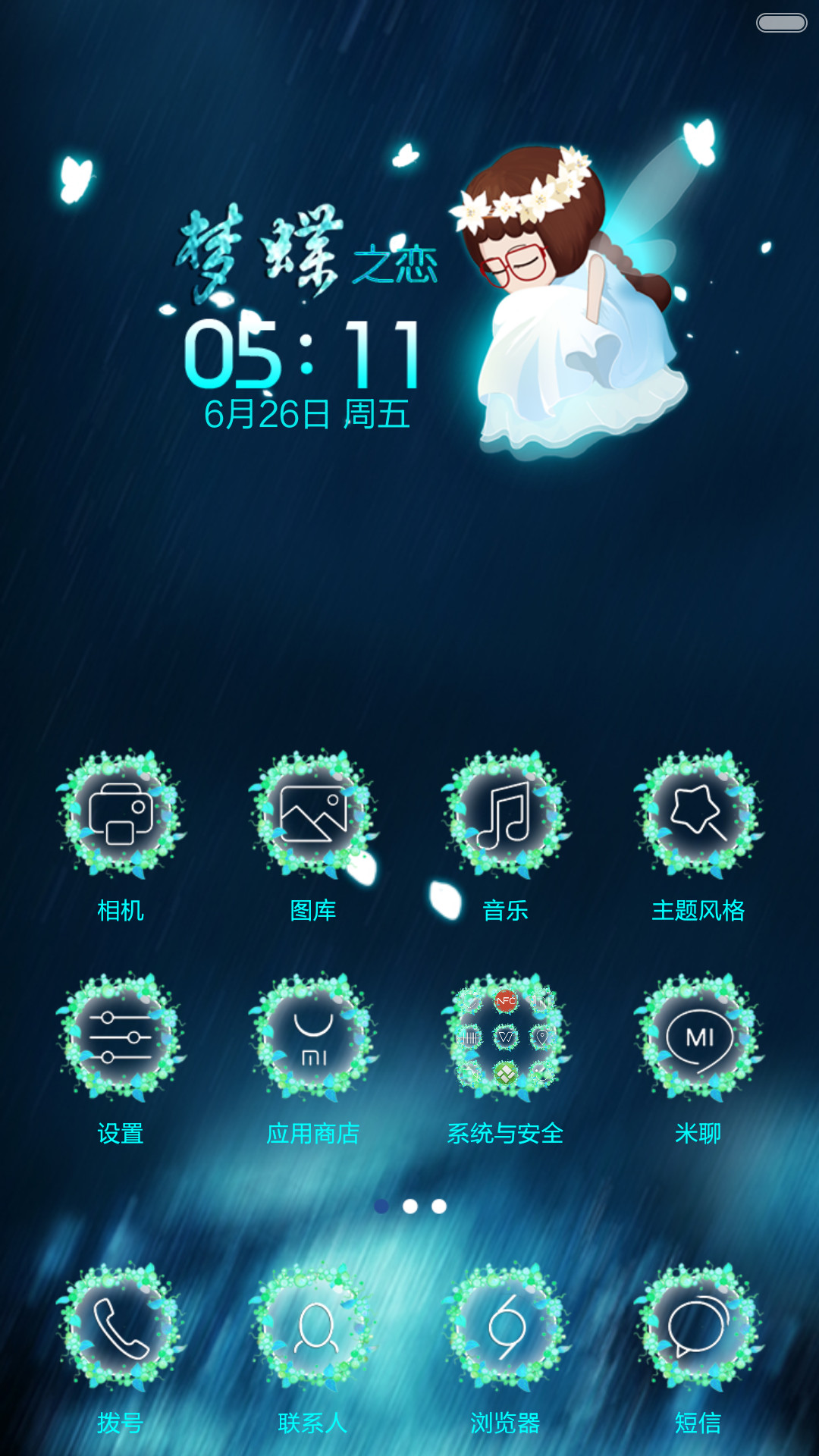819x1456 pixels.
Task: Tap the home screen page indicator dots
Action: tap(410, 1206)
